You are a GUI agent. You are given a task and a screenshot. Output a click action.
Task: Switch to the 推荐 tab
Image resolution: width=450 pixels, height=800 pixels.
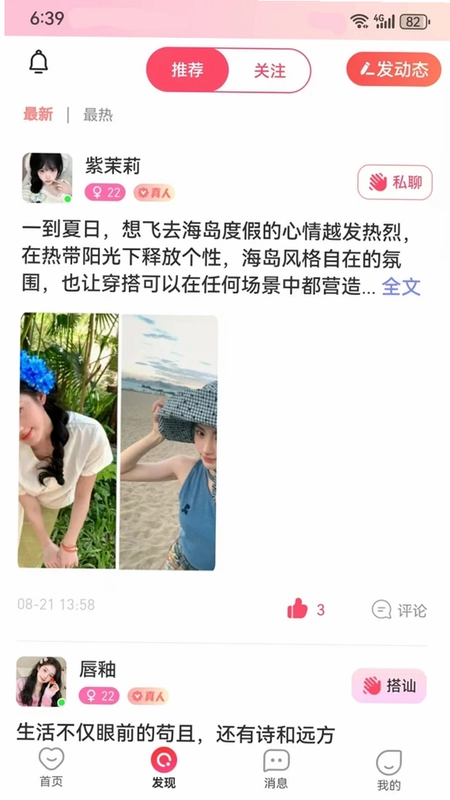coord(187,70)
